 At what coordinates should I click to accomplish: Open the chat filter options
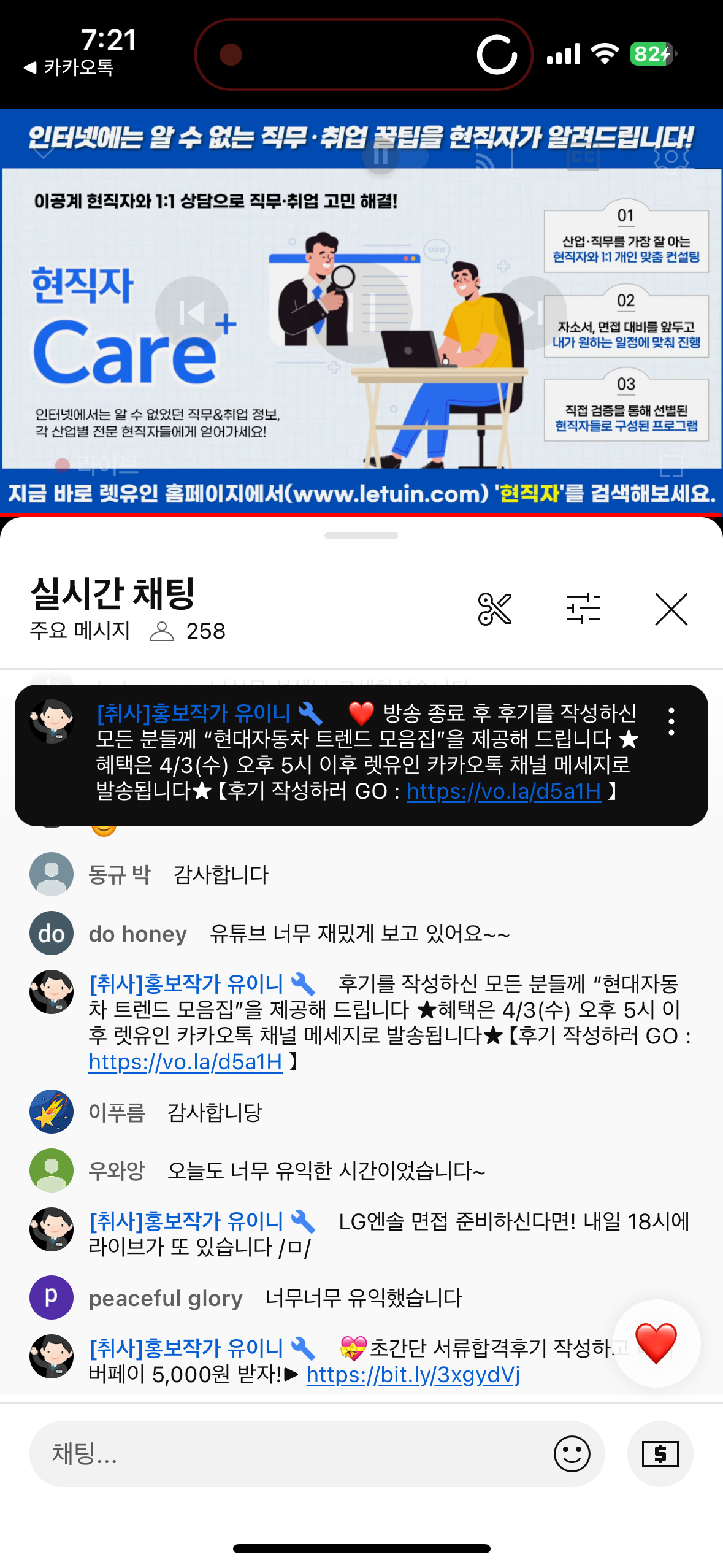583,609
